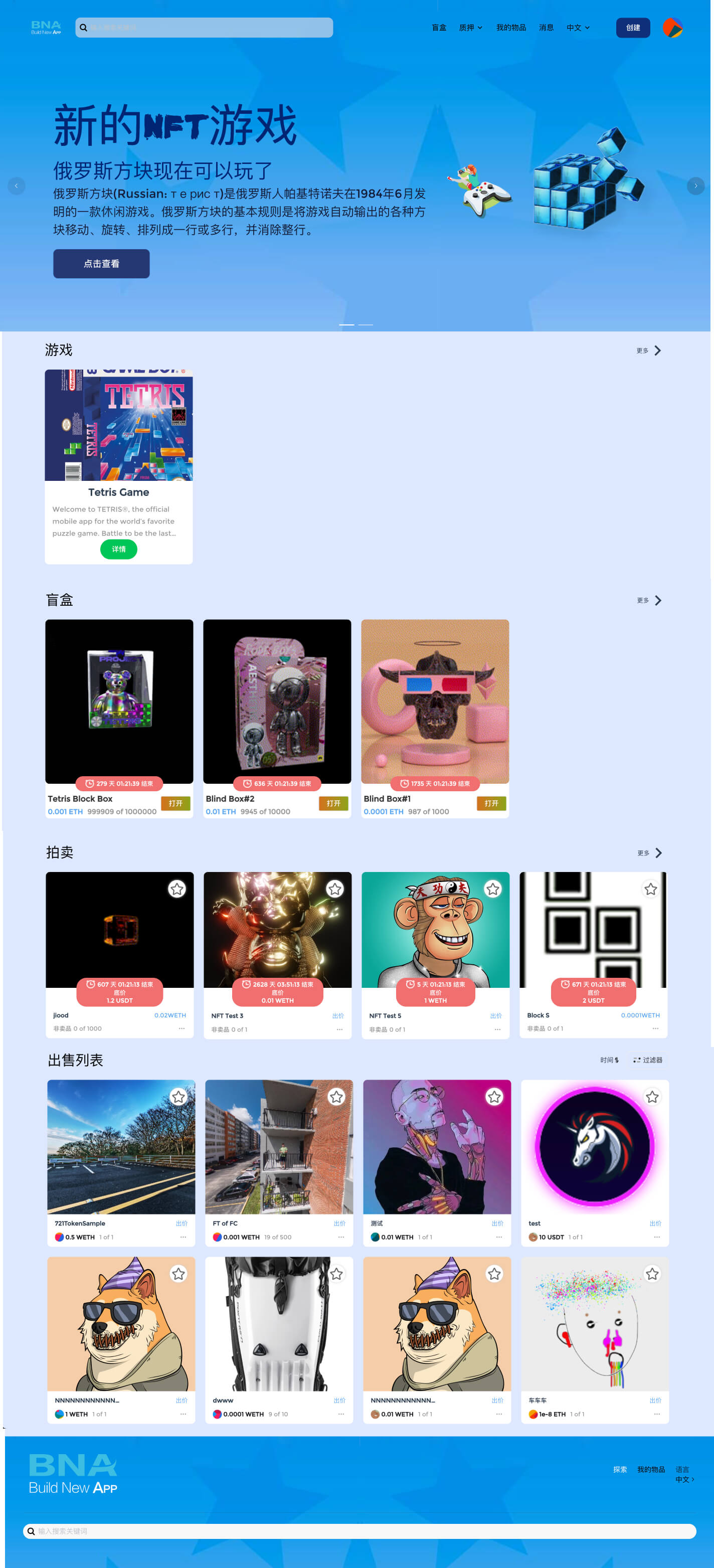Show next banner slide arrow
714x1568 pixels.
coord(696,186)
